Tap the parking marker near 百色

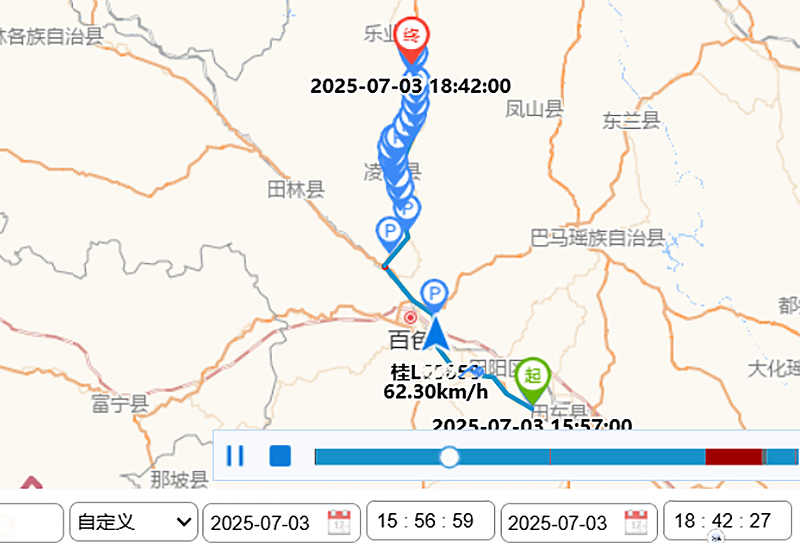click(434, 293)
